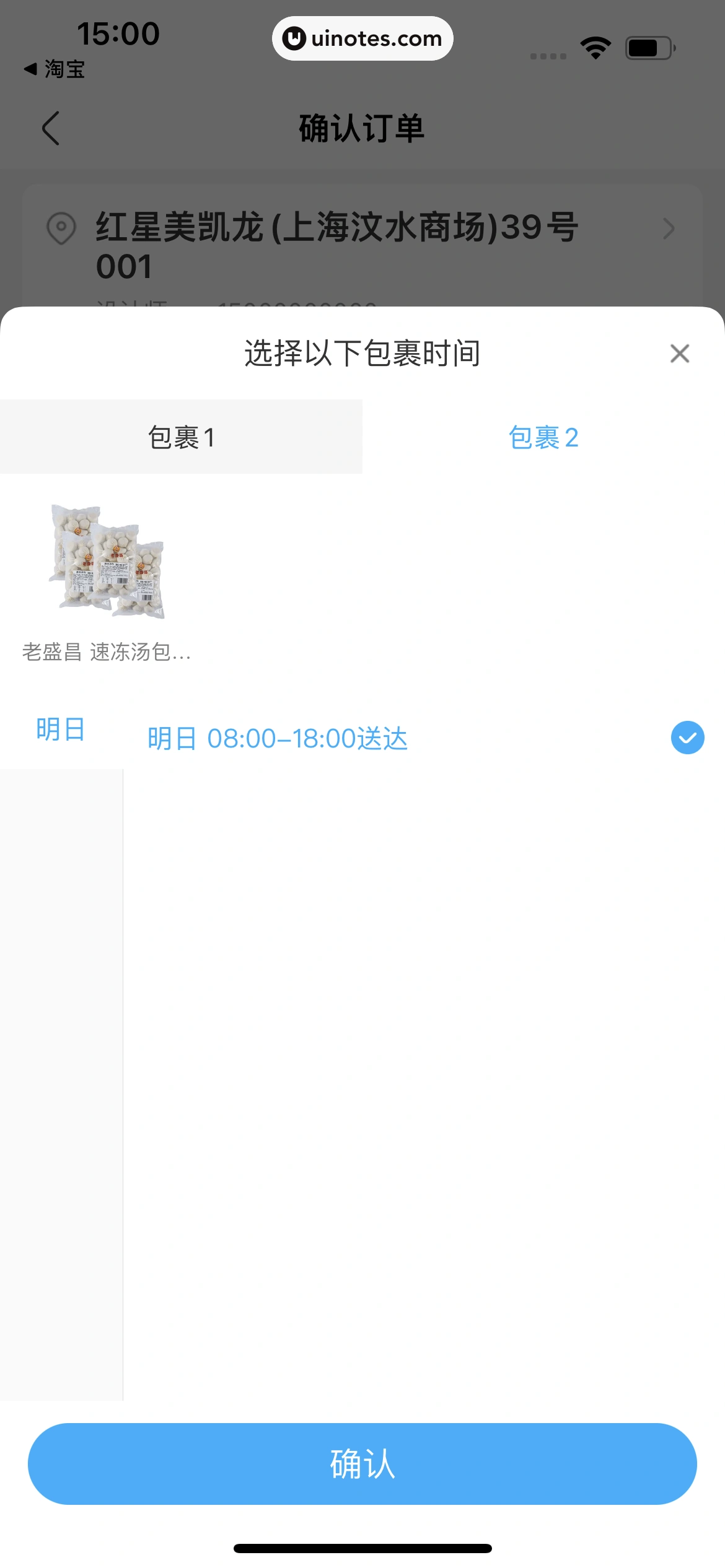Tap the 确认 button
This screenshot has height=1568, width=725.
click(362, 1463)
